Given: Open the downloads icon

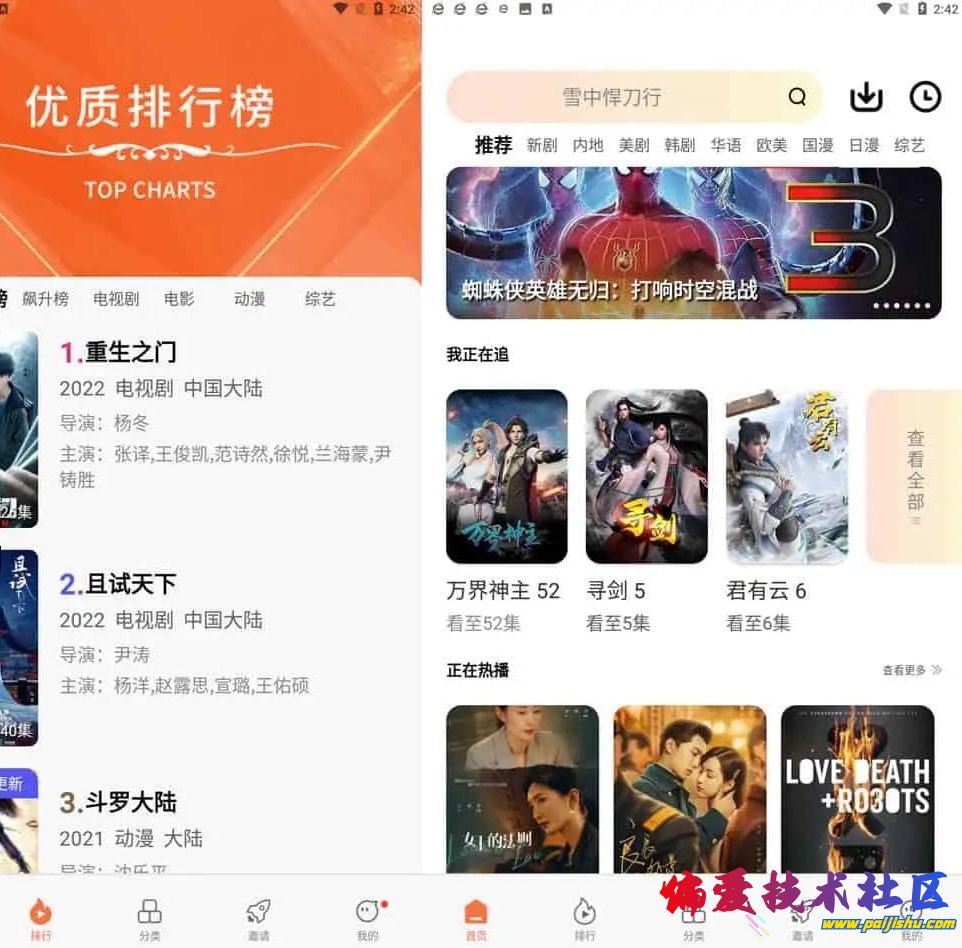Looking at the screenshot, I should click(866, 97).
